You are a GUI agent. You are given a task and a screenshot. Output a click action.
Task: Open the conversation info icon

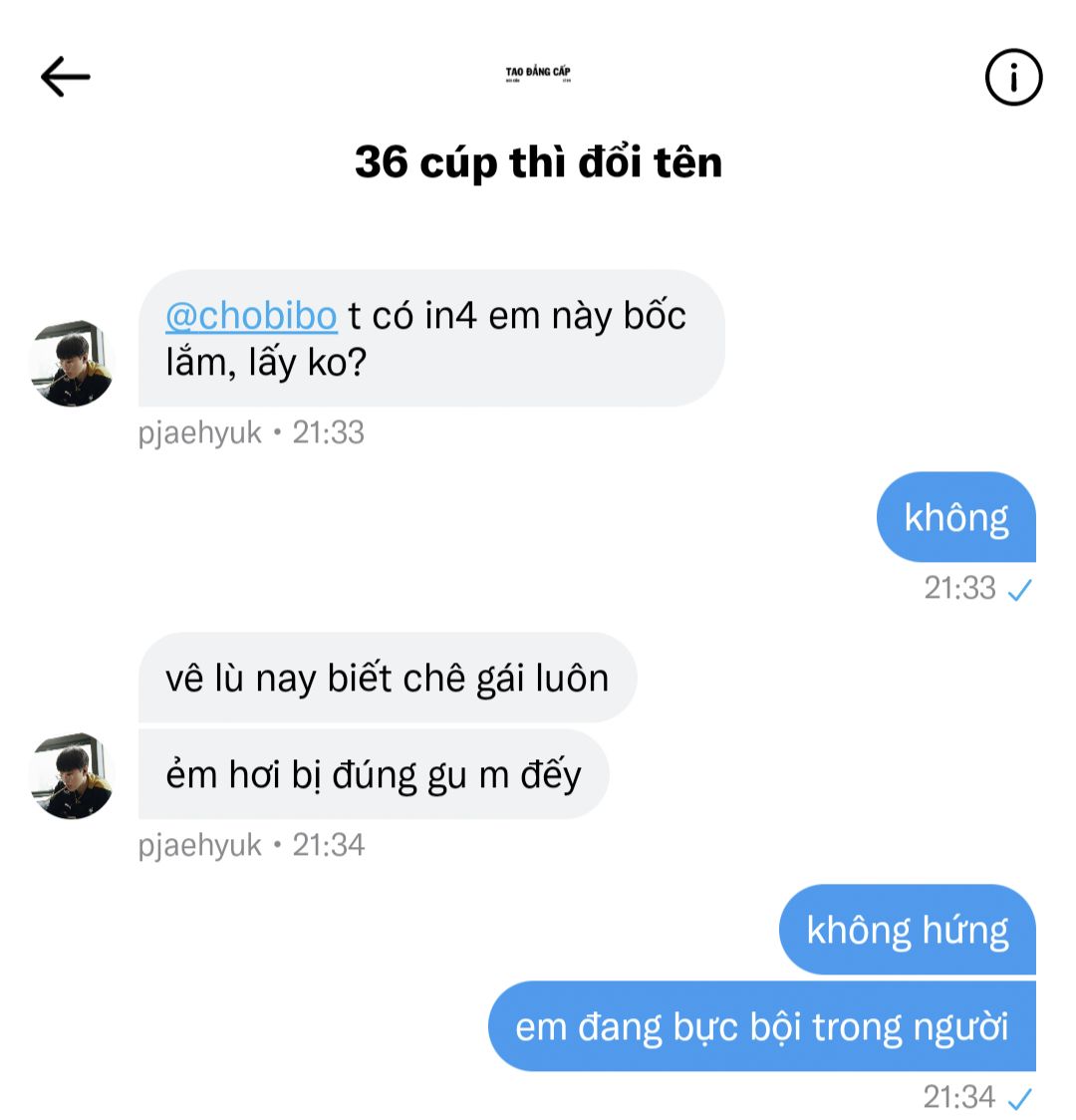click(x=1013, y=78)
